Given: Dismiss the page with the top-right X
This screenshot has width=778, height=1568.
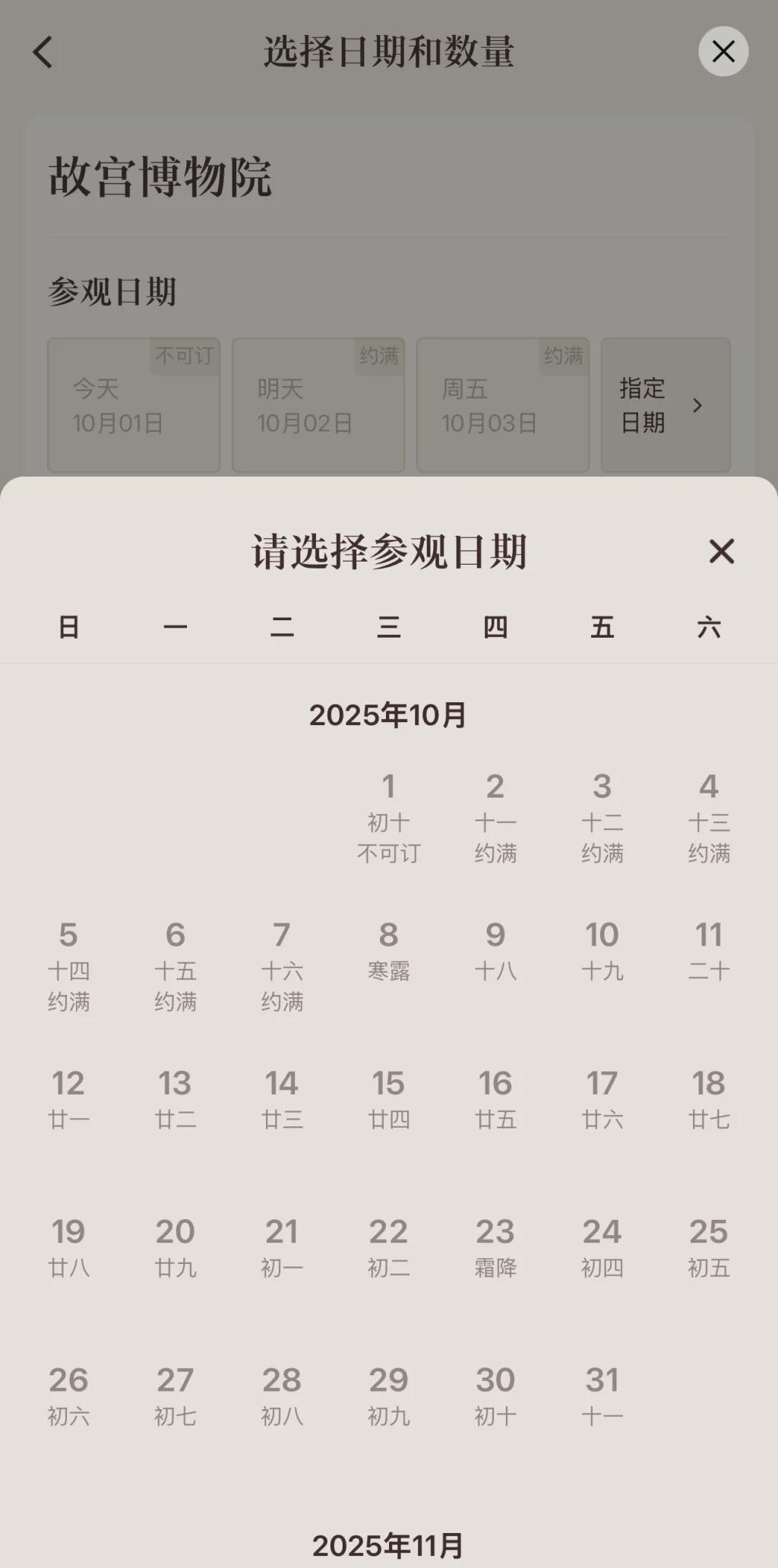Looking at the screenshot, I should tap(723, 51).
